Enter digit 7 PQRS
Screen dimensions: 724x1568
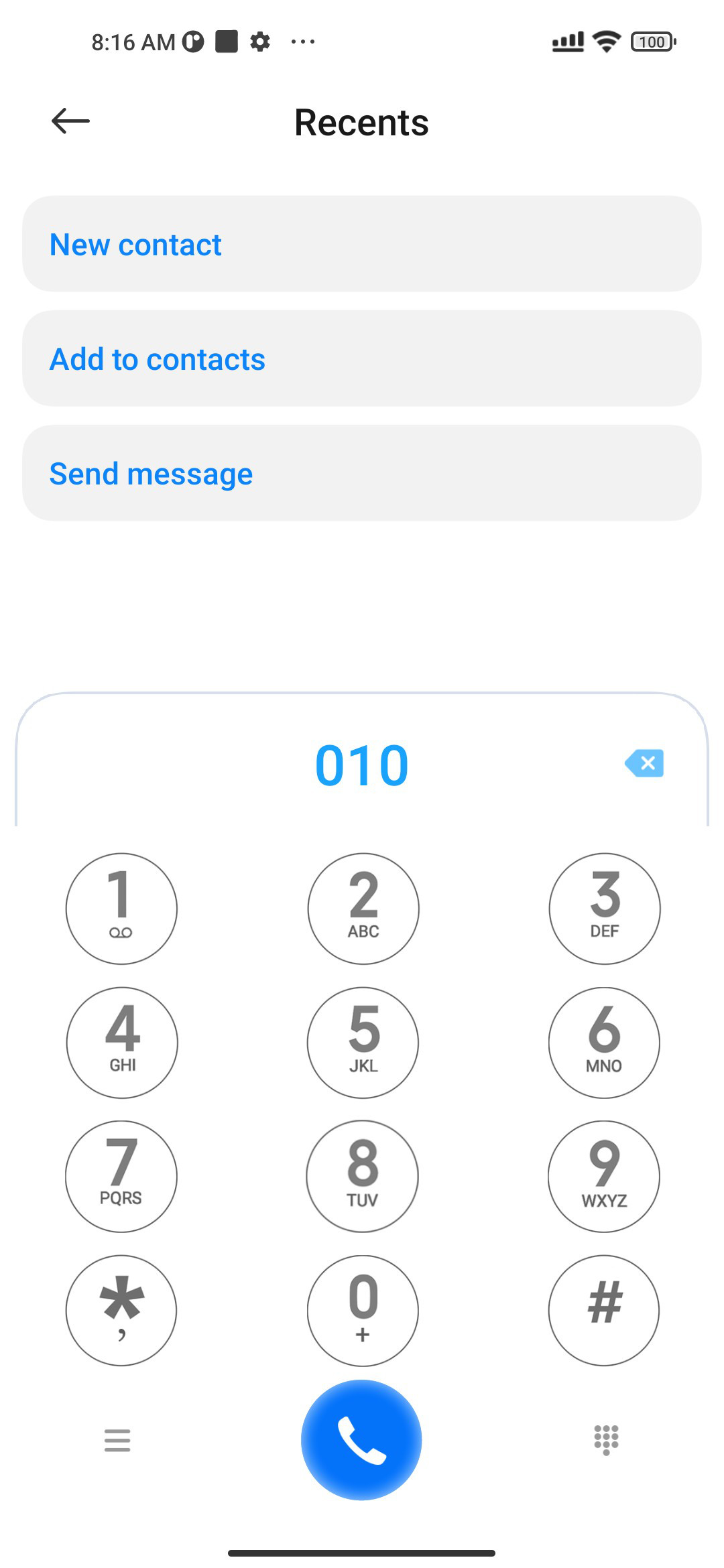[121, 1177]
